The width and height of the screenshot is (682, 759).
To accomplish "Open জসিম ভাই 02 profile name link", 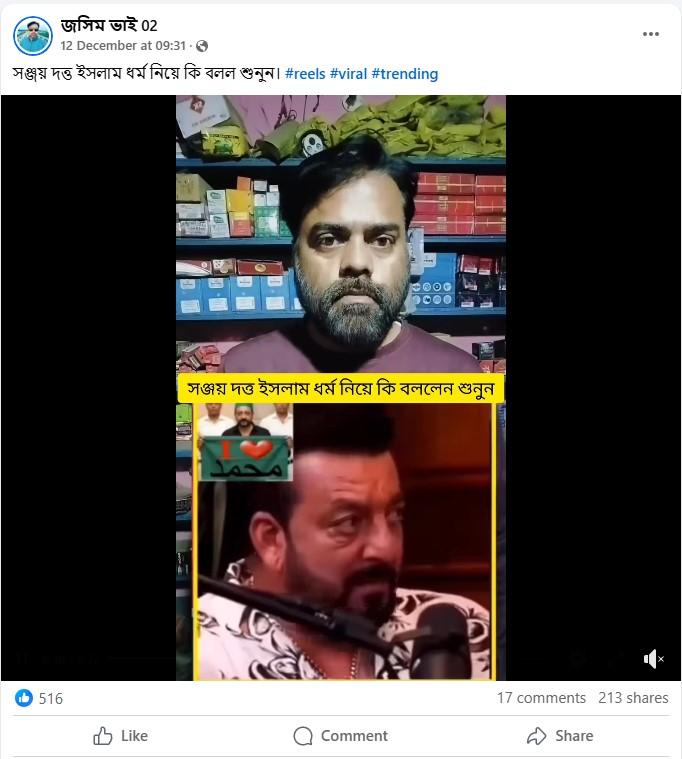I will pyautogui.click(x=108, y=25).
